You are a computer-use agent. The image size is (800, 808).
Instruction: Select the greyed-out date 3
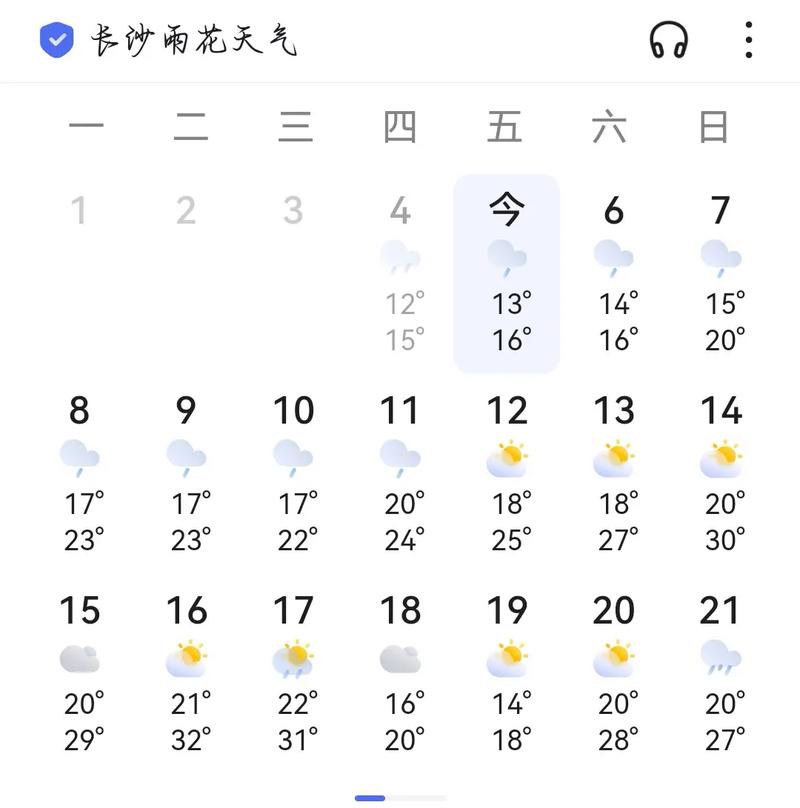[x=293, y=210]
